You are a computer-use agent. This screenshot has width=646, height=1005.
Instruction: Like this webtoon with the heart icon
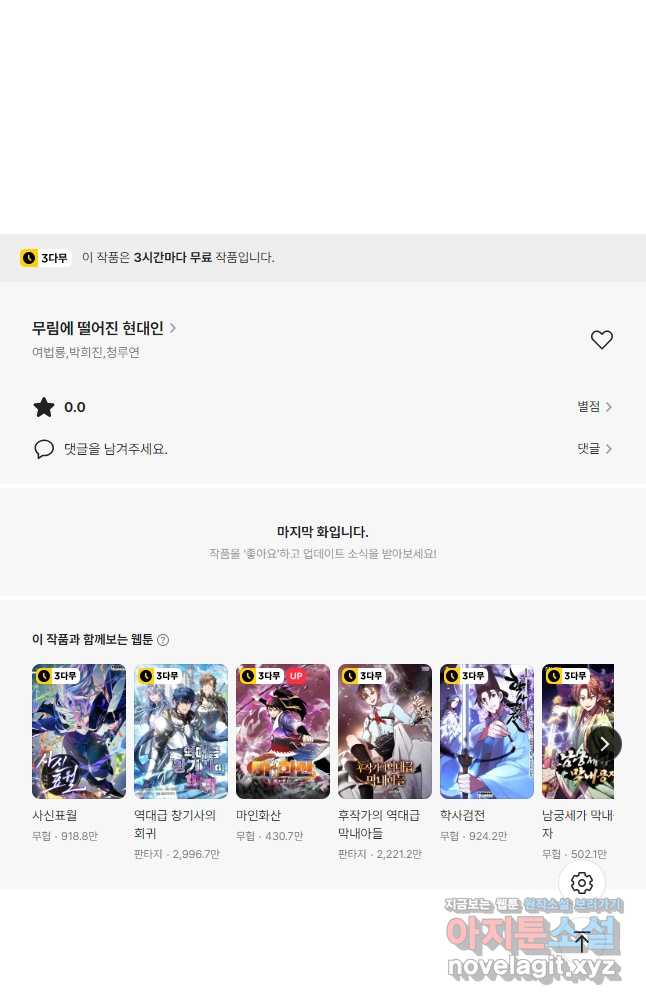point(601,340)
